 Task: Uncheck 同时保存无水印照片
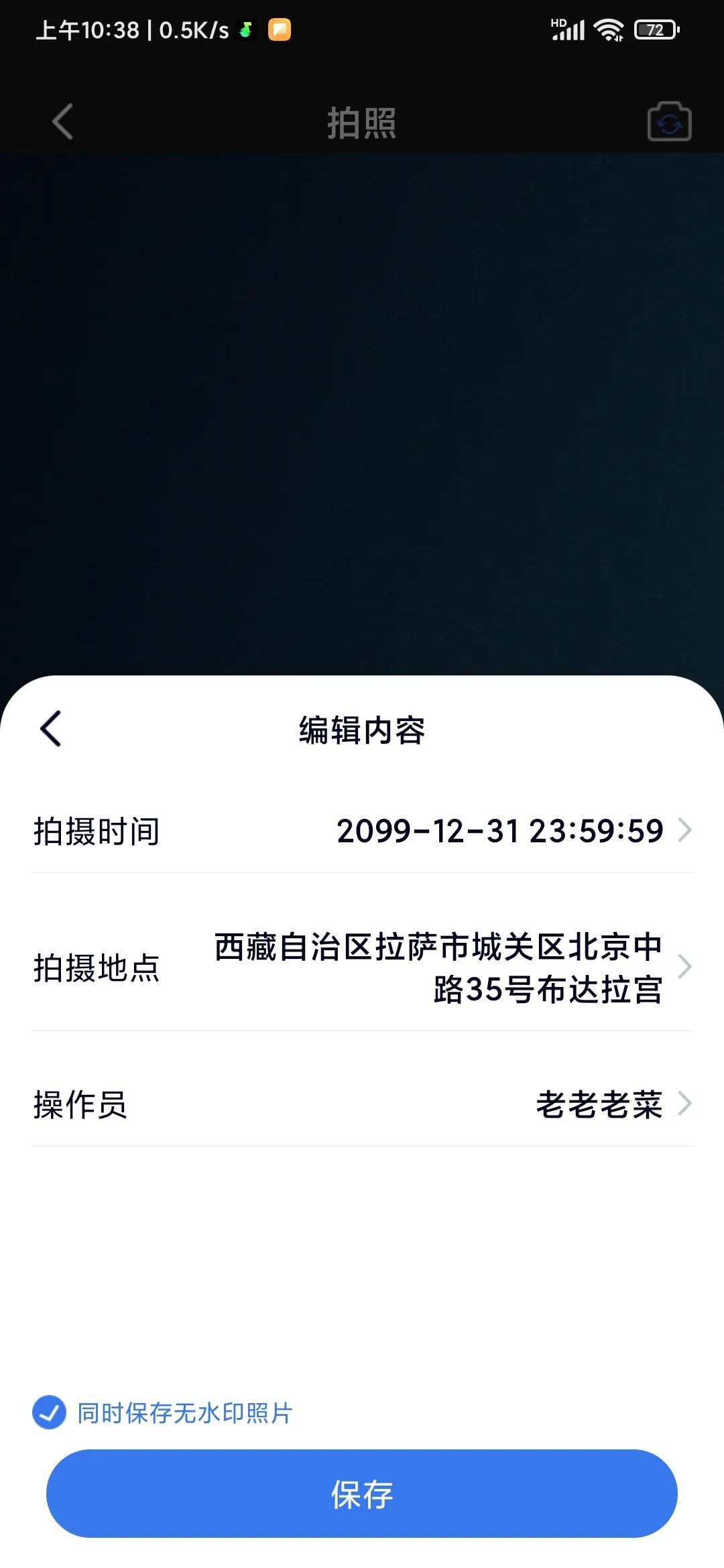pos(50,1413)
